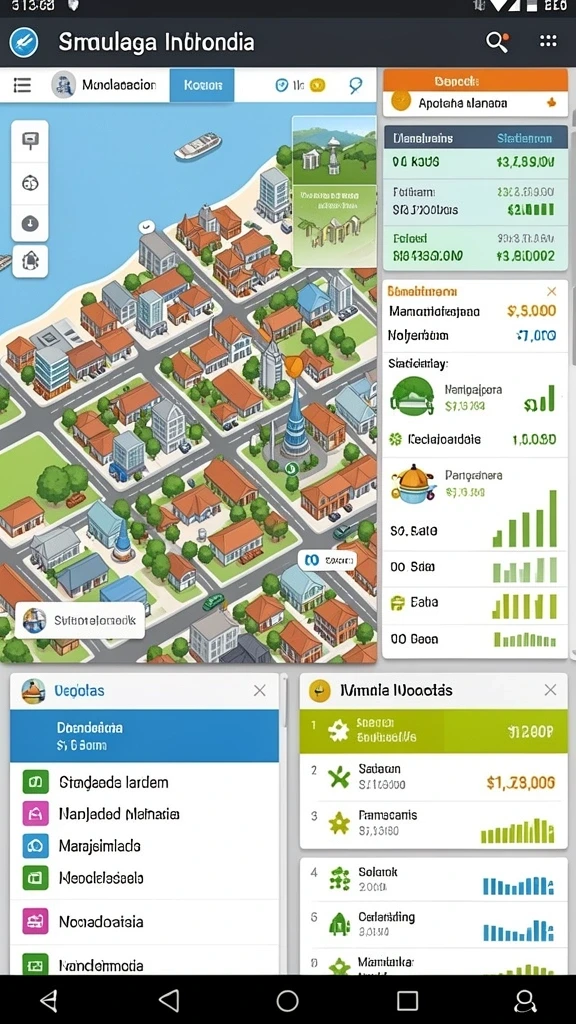The image size is (576, 1024).
Task: Close the yellow-icon Mmala panel
Action: (551, 690)
